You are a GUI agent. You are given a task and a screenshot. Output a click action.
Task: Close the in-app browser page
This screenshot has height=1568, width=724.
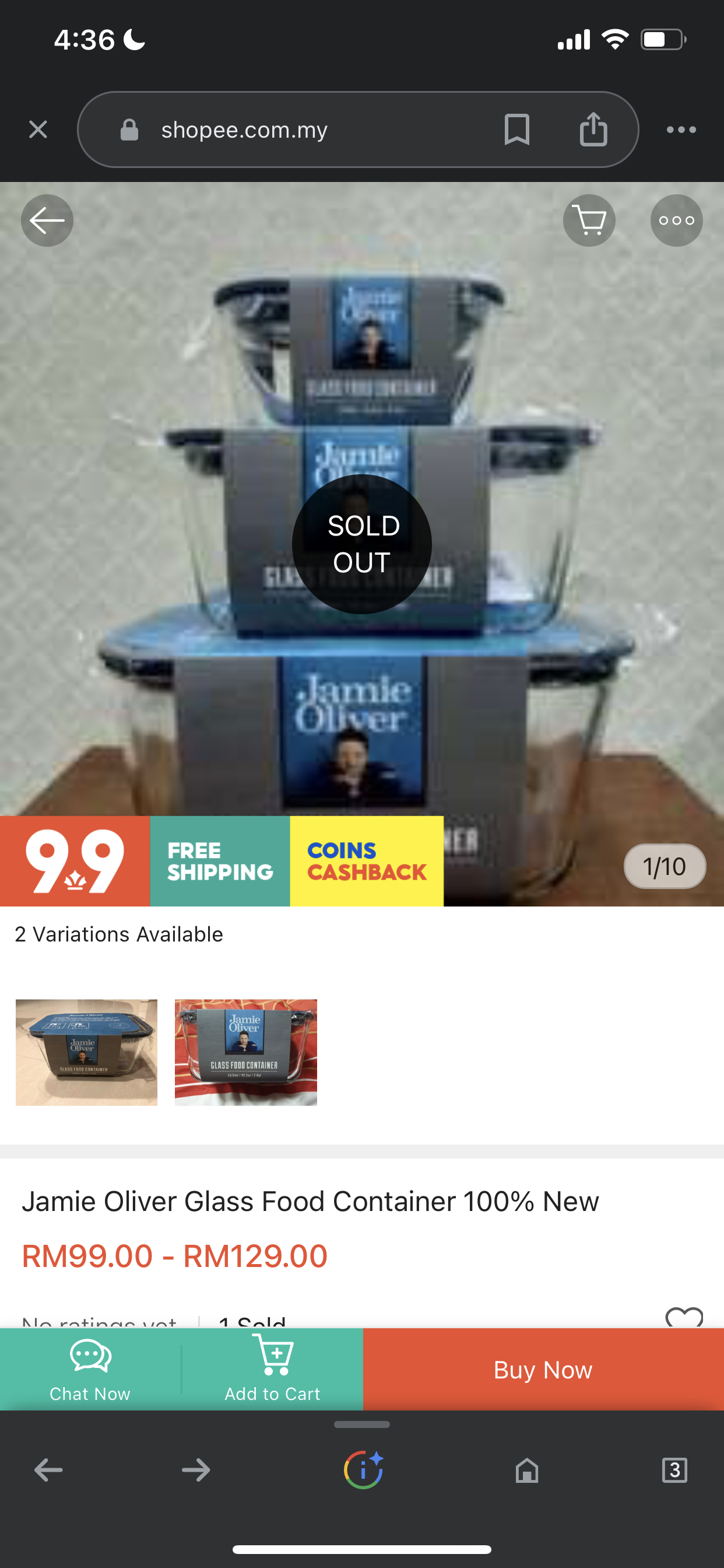[38, 129]
